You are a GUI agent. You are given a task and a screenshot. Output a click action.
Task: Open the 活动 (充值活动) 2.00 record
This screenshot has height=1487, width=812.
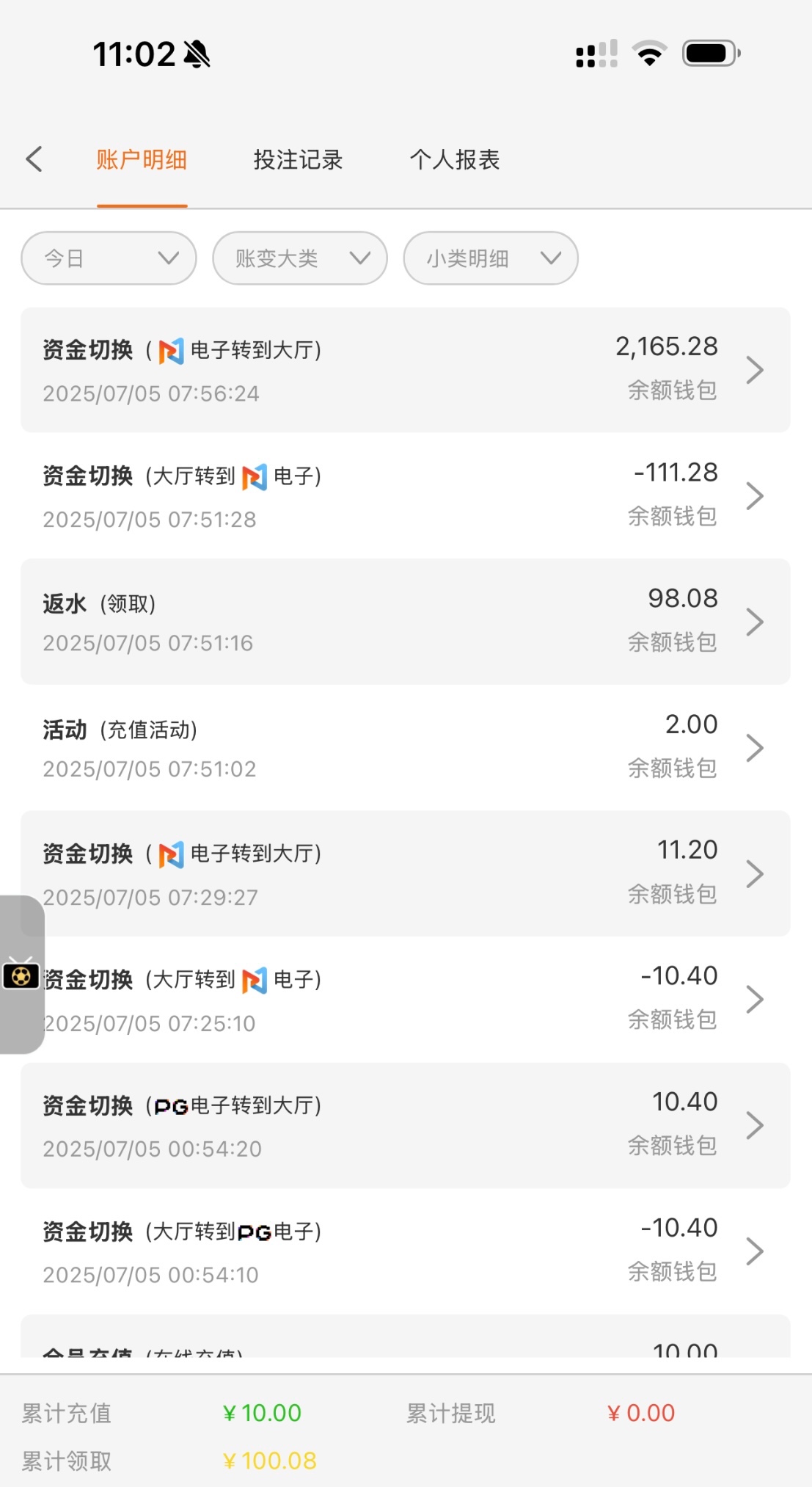[405, 748]
